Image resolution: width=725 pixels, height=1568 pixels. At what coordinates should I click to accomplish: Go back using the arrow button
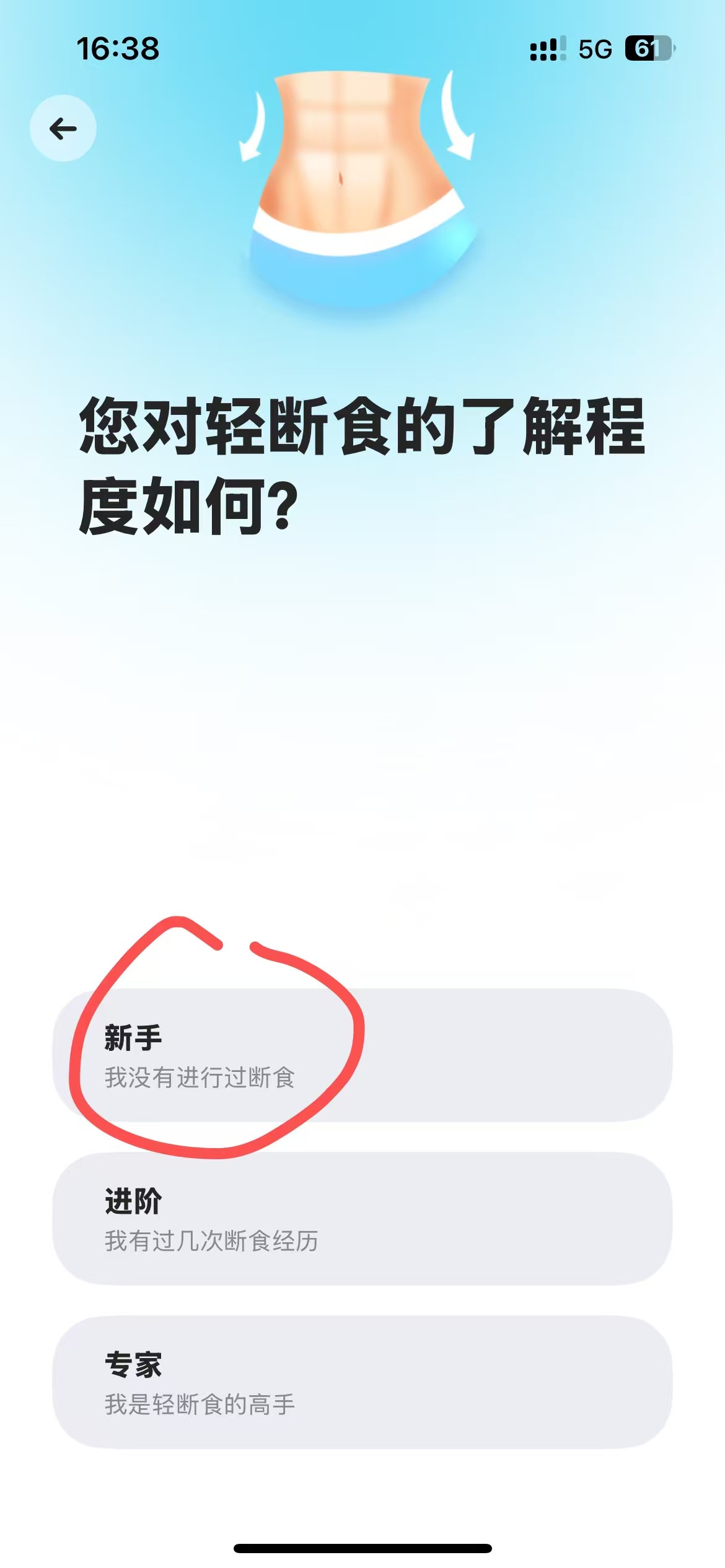coord(63,129)
